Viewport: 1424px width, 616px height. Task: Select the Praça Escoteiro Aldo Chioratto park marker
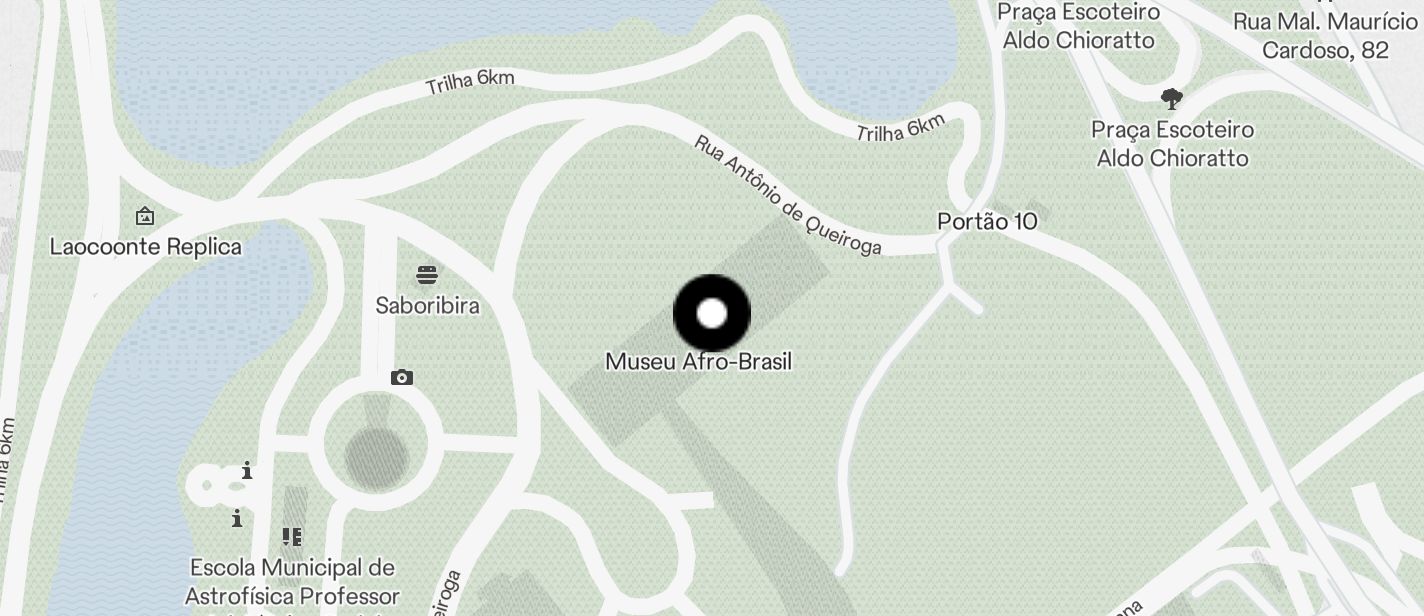point(1172,99)
